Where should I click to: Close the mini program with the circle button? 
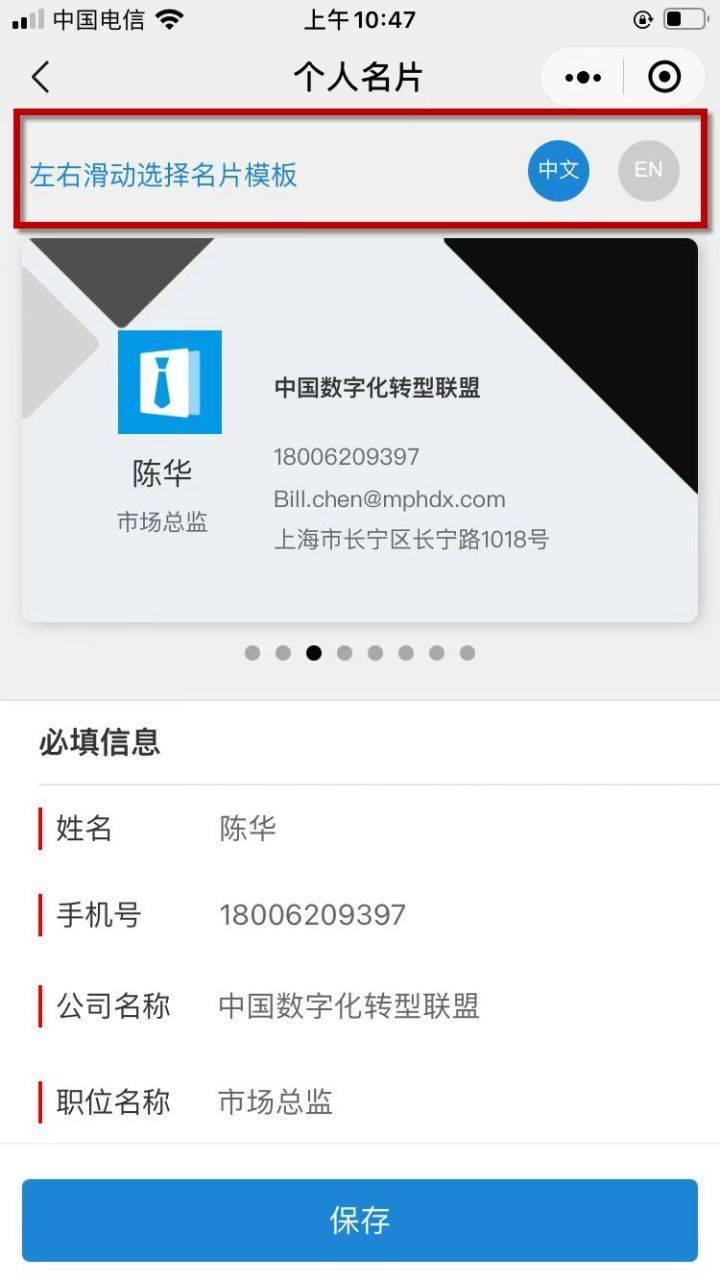tap(665, 77)
